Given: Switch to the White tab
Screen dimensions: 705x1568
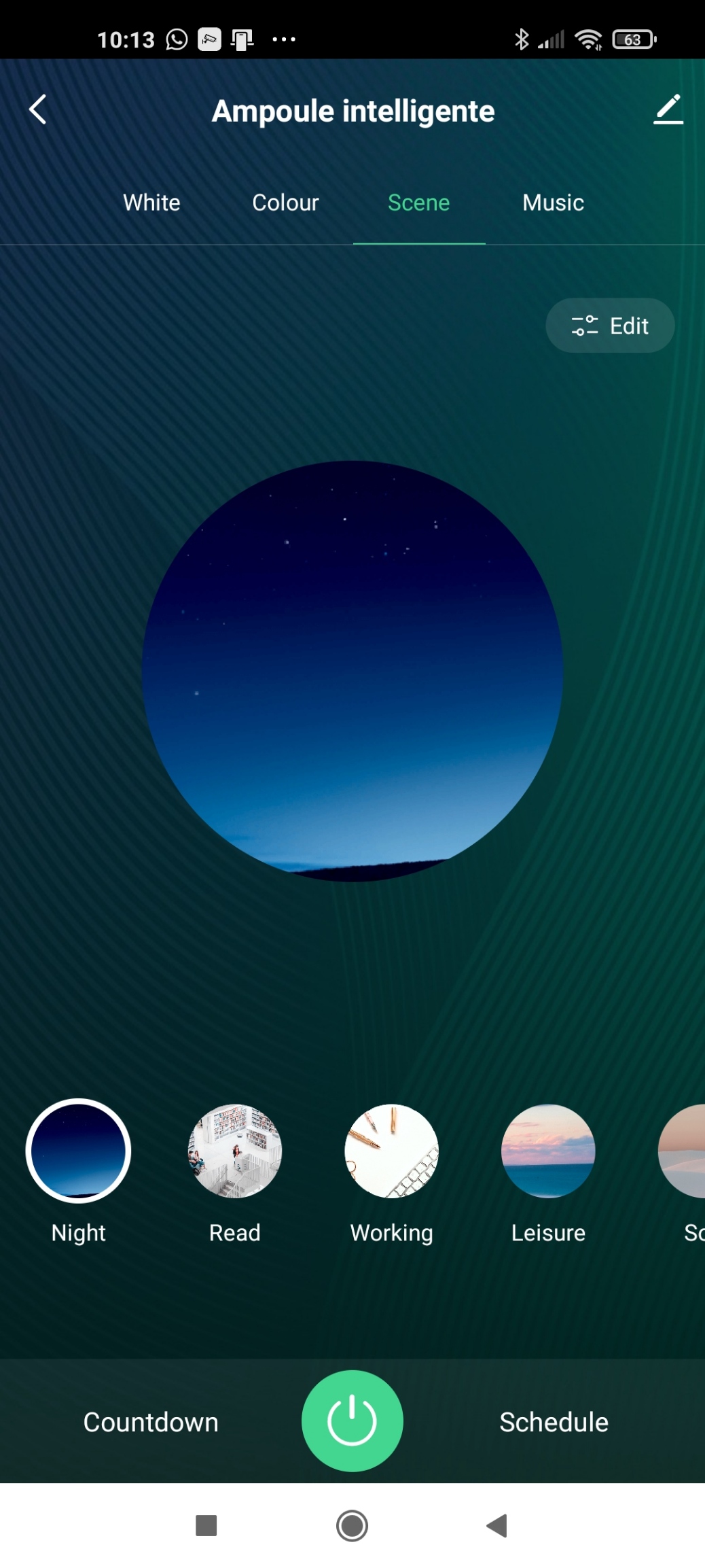Looking at the screenshot, I should (151, 203).
